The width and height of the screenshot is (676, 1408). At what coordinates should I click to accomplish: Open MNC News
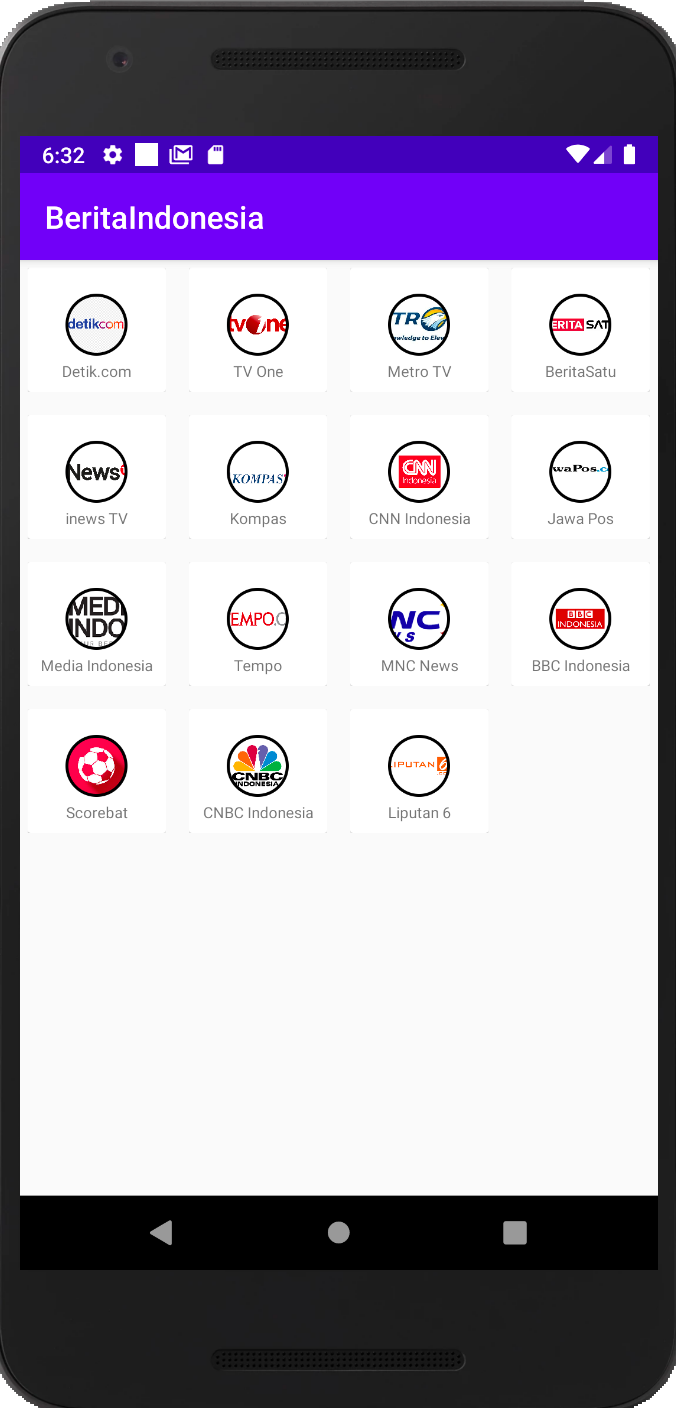tap(419, 624)
